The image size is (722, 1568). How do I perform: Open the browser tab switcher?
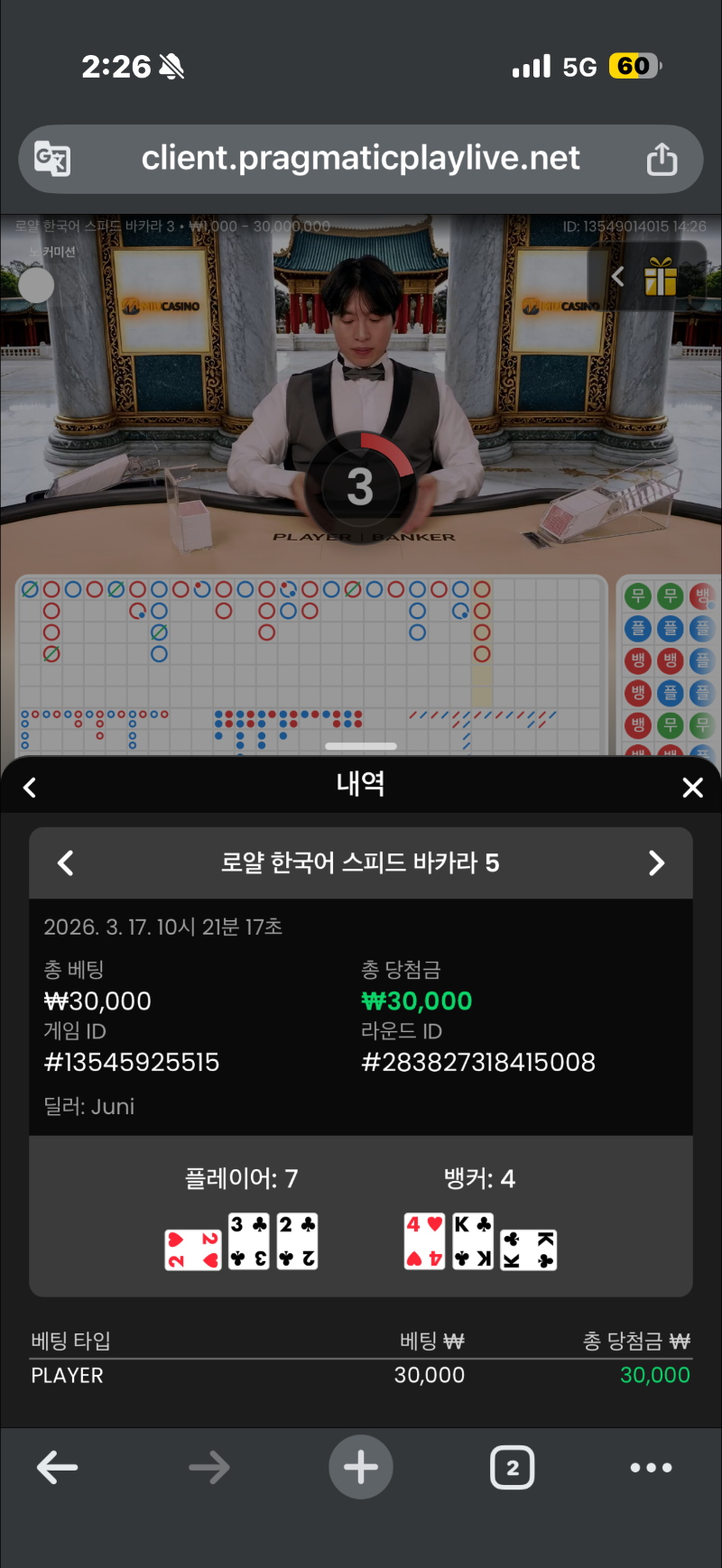[x=512, y=1468]
